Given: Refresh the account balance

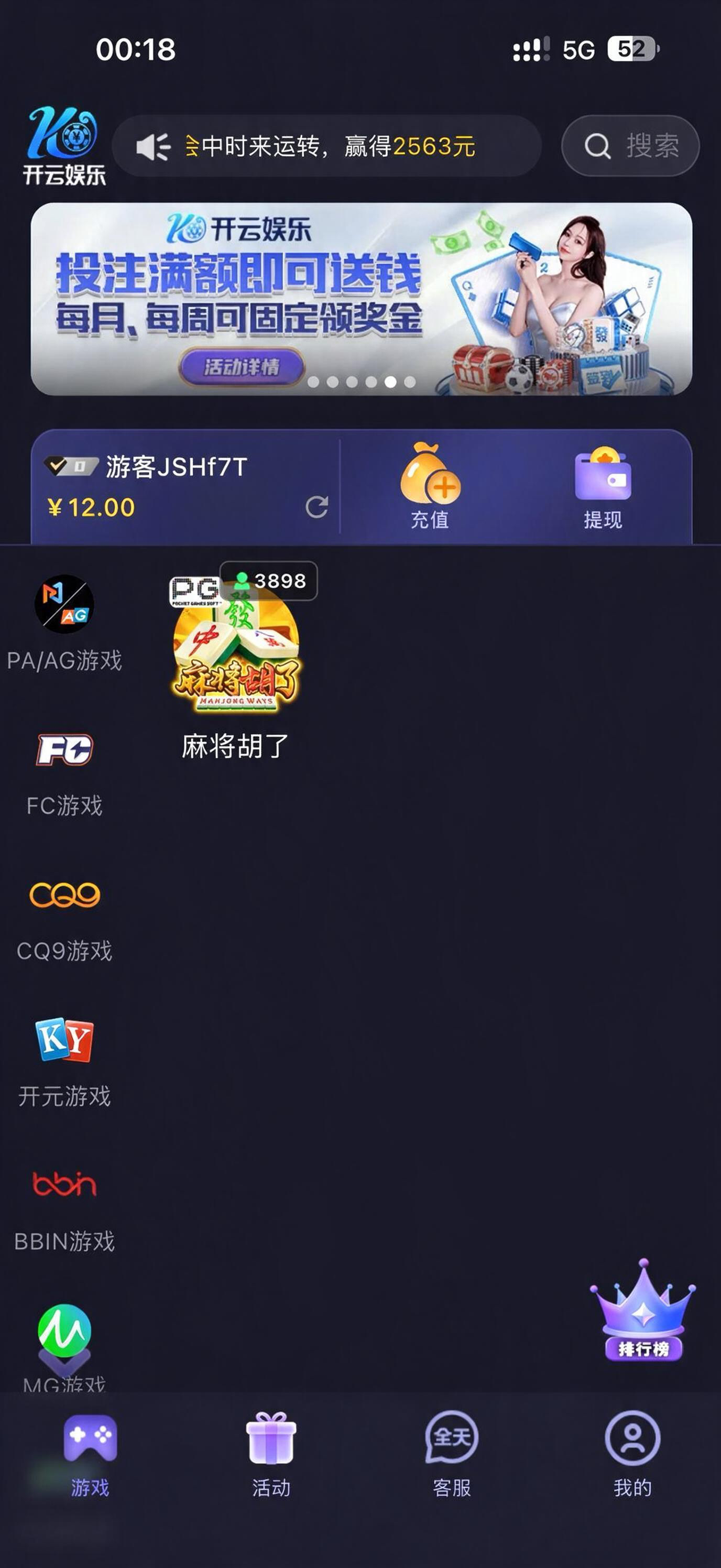Looking at the screenshot, I should tap(317, 506).
